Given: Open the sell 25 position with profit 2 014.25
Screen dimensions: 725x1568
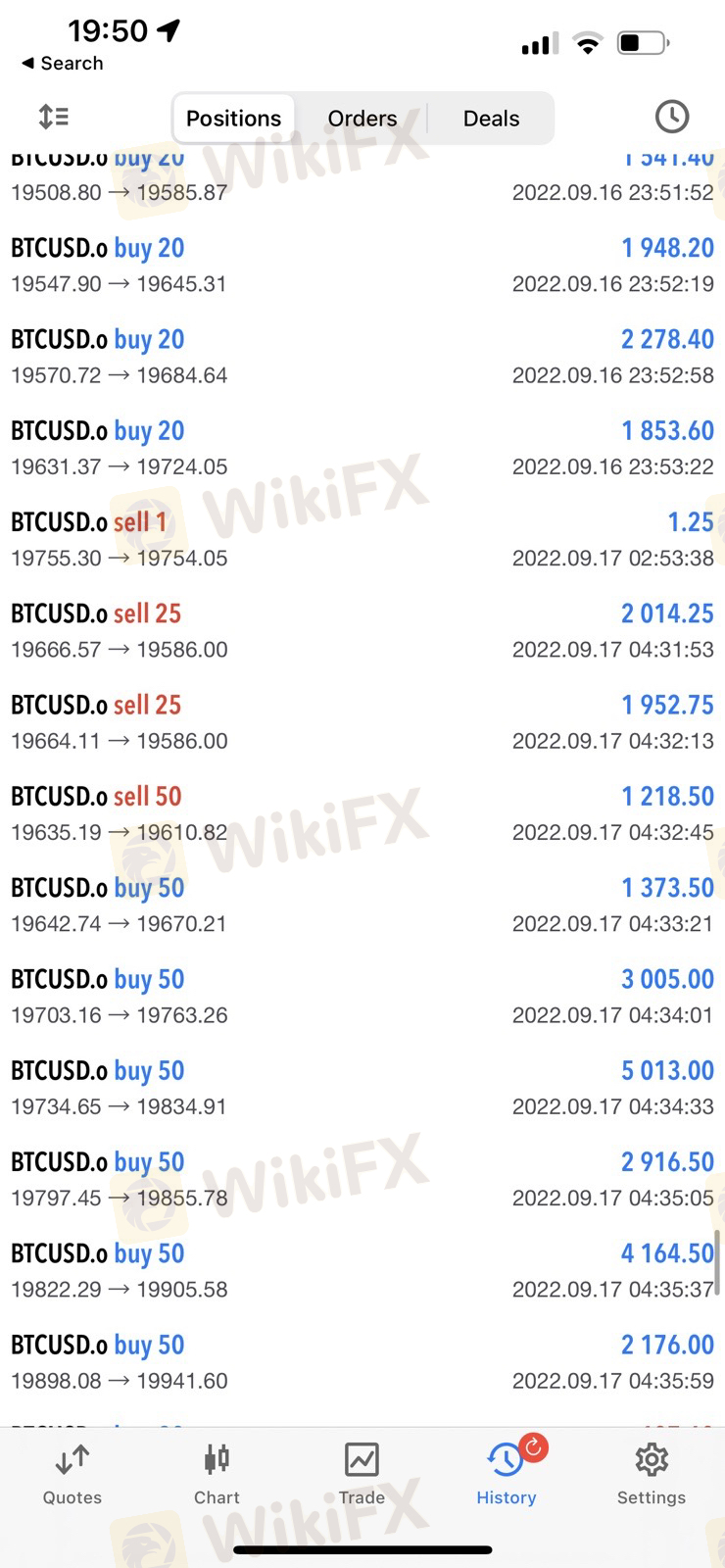Looking at the screenshot, I should point(362,630).
